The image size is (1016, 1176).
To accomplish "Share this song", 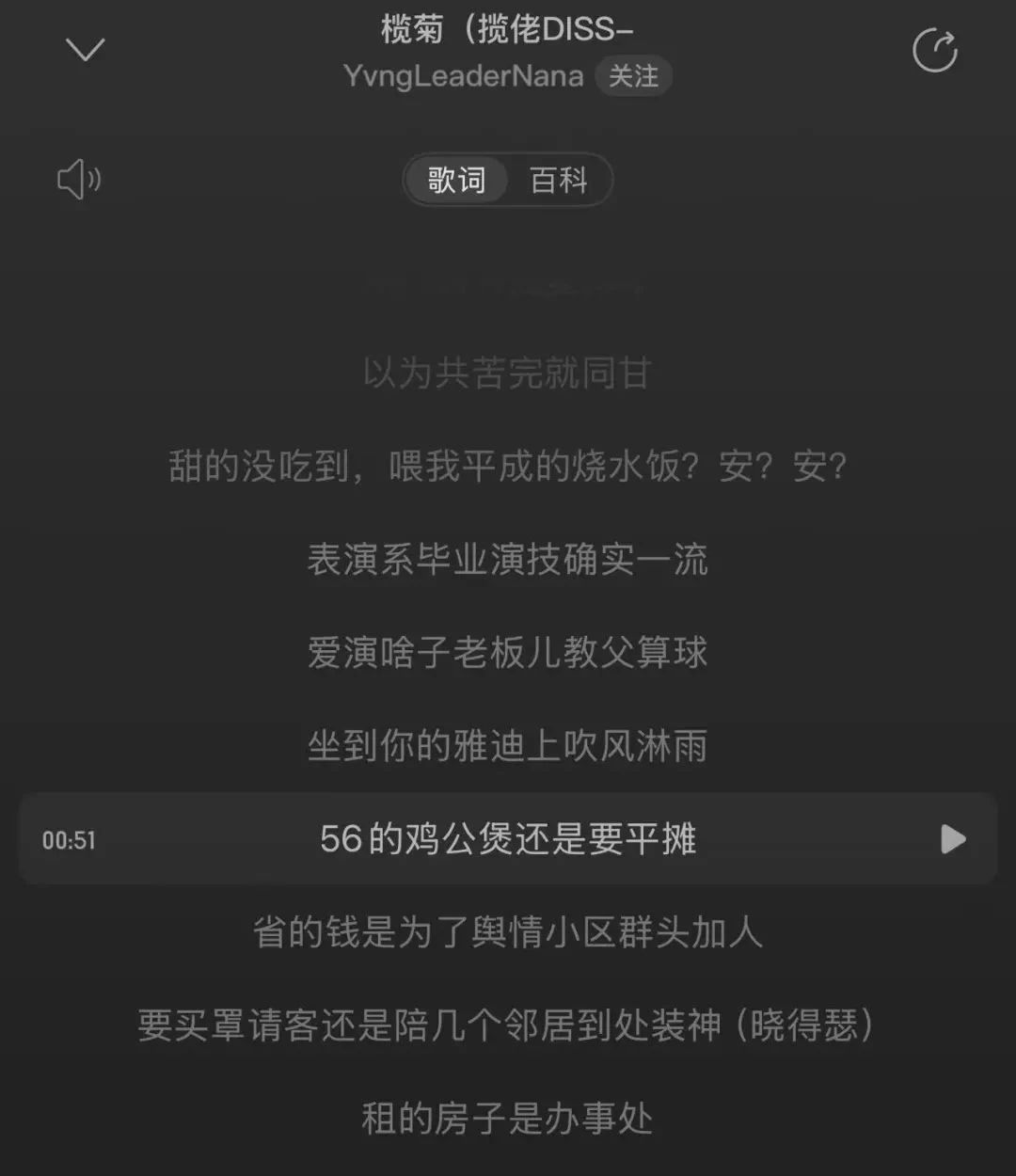I will coord(935,50).
